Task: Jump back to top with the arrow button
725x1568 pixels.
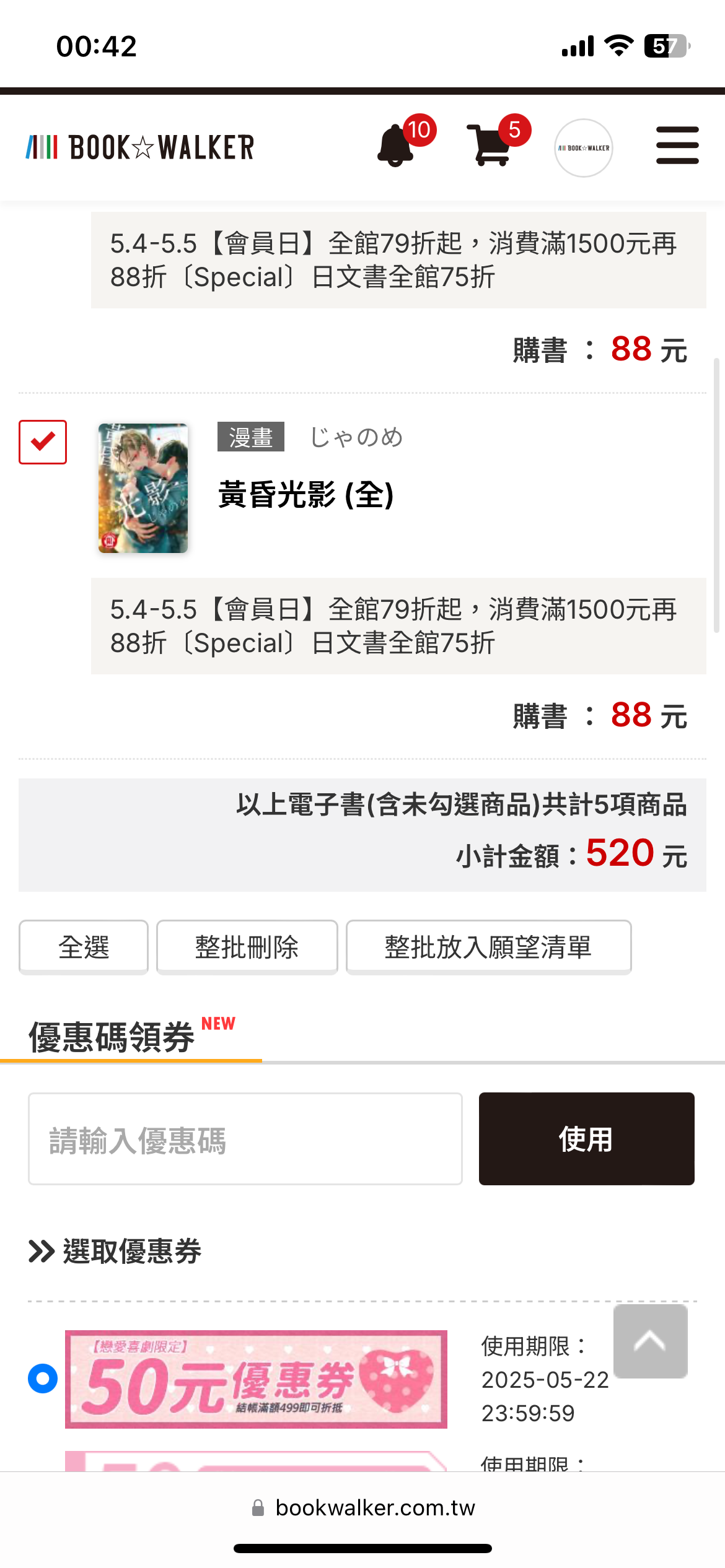Action: pyautogui.click(x=650, y=1341)
